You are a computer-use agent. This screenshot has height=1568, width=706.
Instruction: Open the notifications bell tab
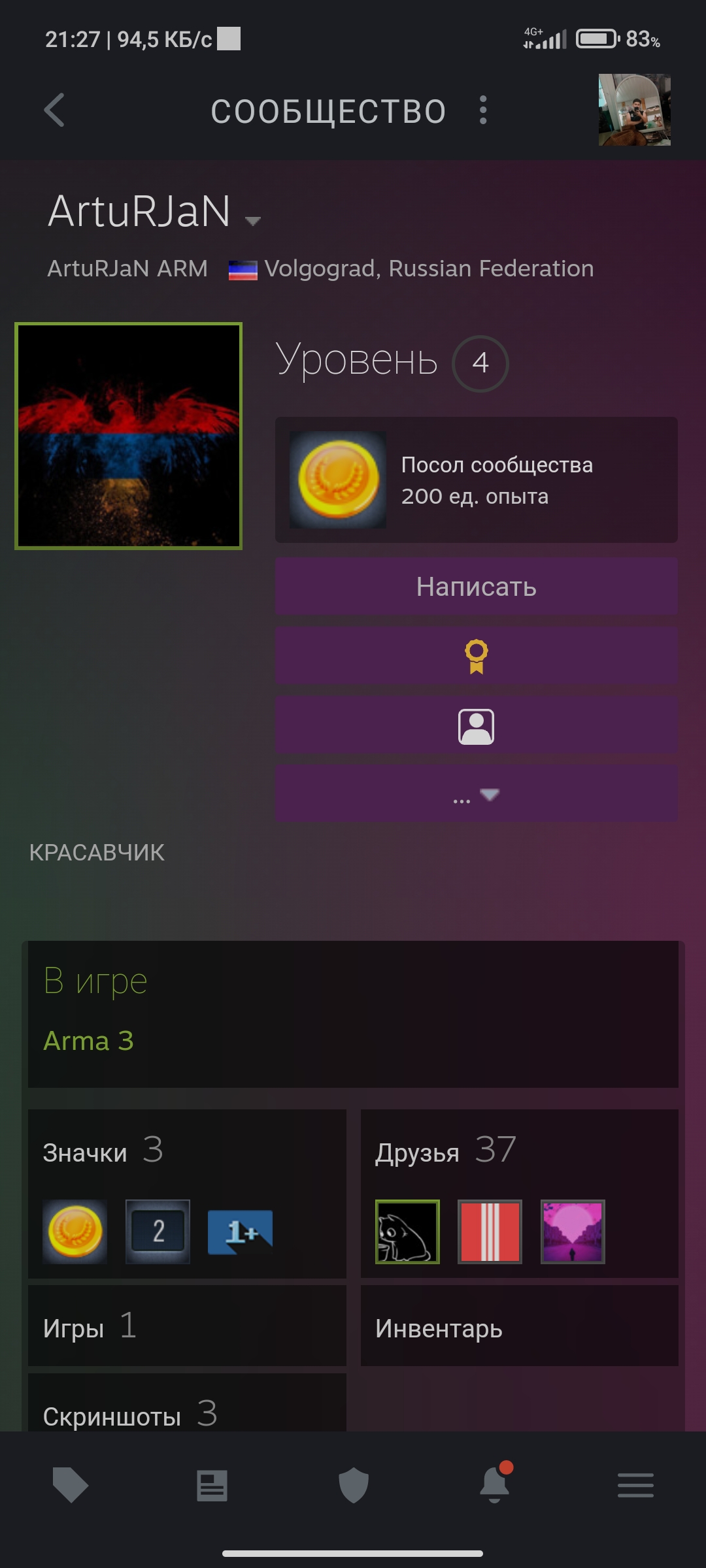pos(495,1484)
